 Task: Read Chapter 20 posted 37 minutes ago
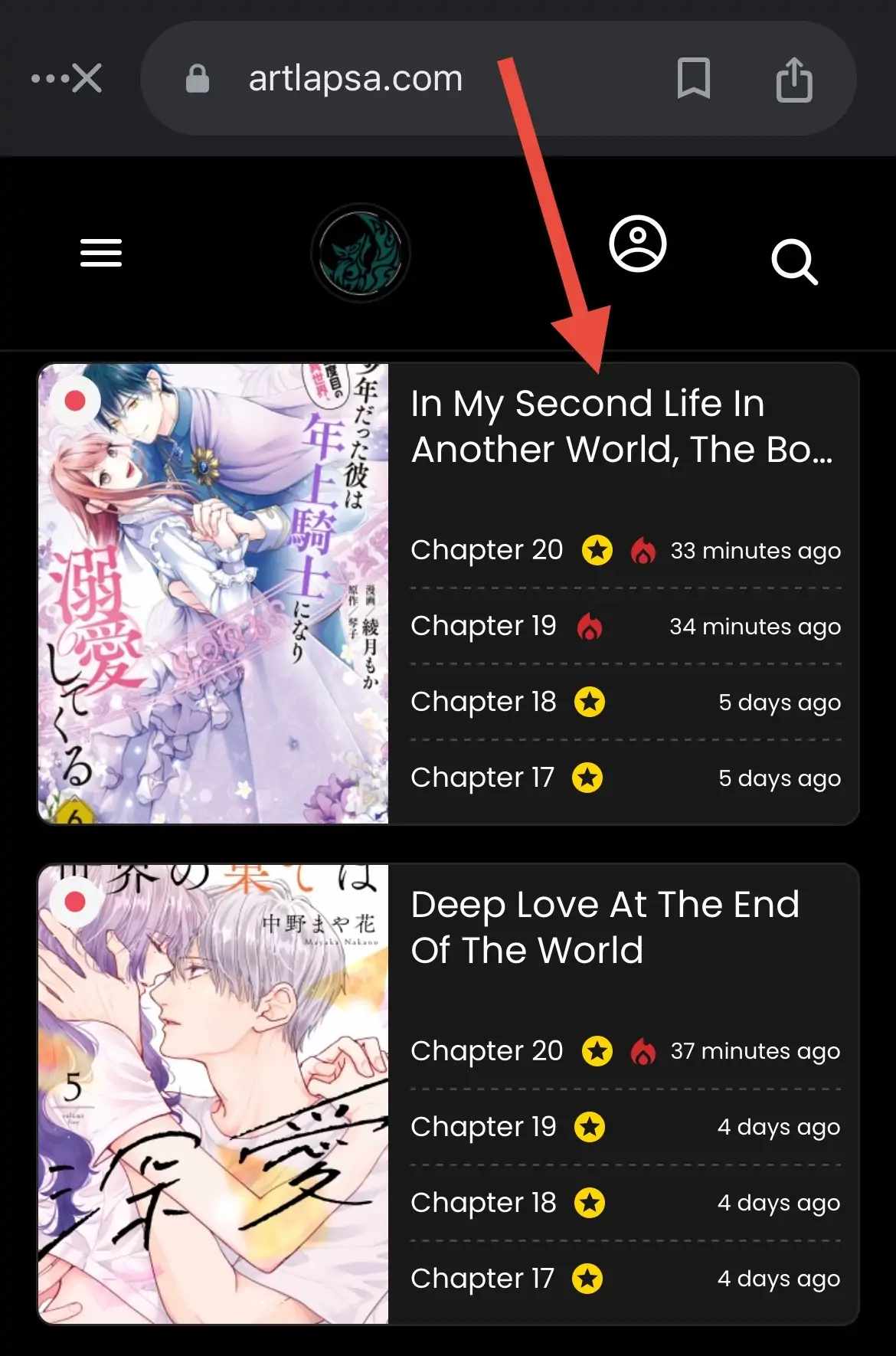[x=487, y=1051]
